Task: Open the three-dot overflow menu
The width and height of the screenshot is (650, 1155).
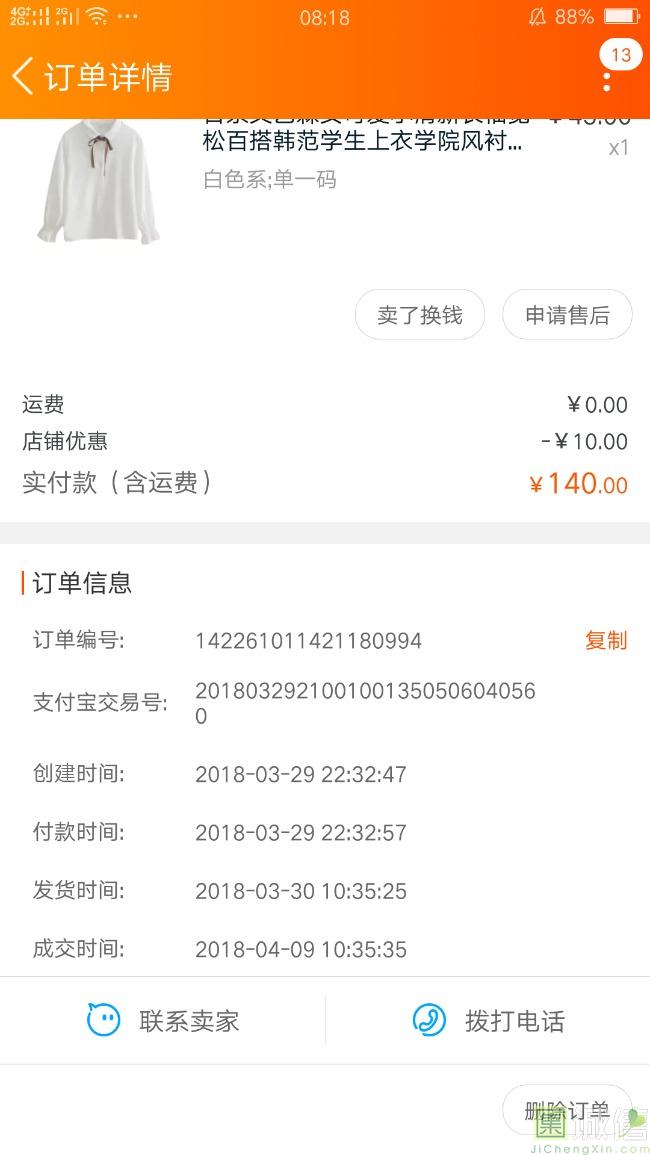Action: 607,80
